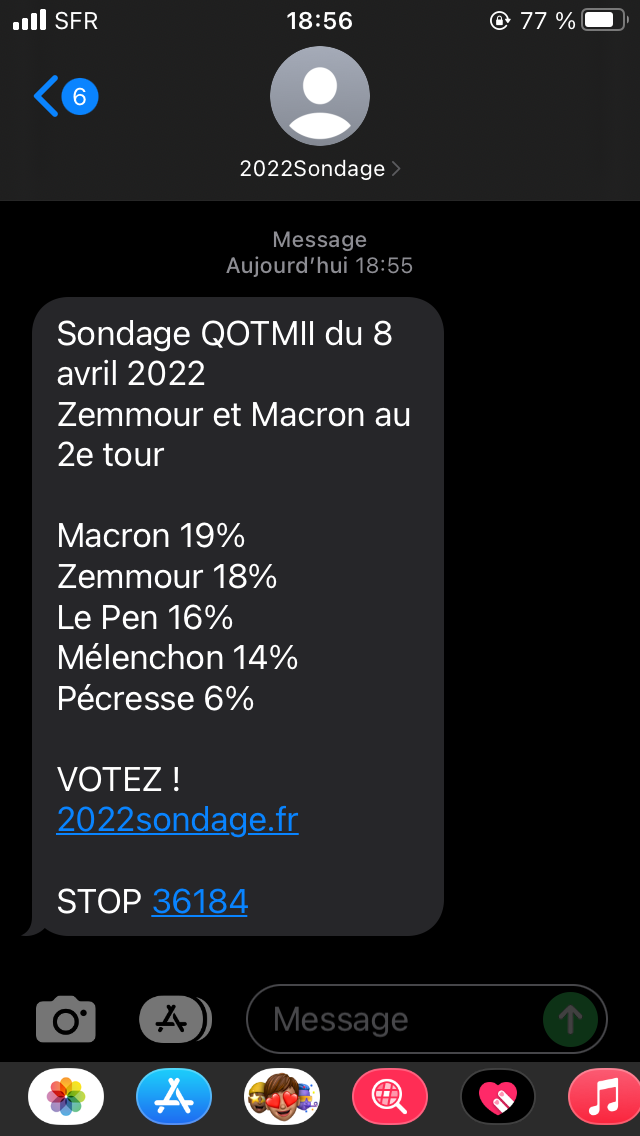640x1136 pixels.
Task: Open the Photos iMessage app
Action: pyautogui.click(x=66, y=1096)
